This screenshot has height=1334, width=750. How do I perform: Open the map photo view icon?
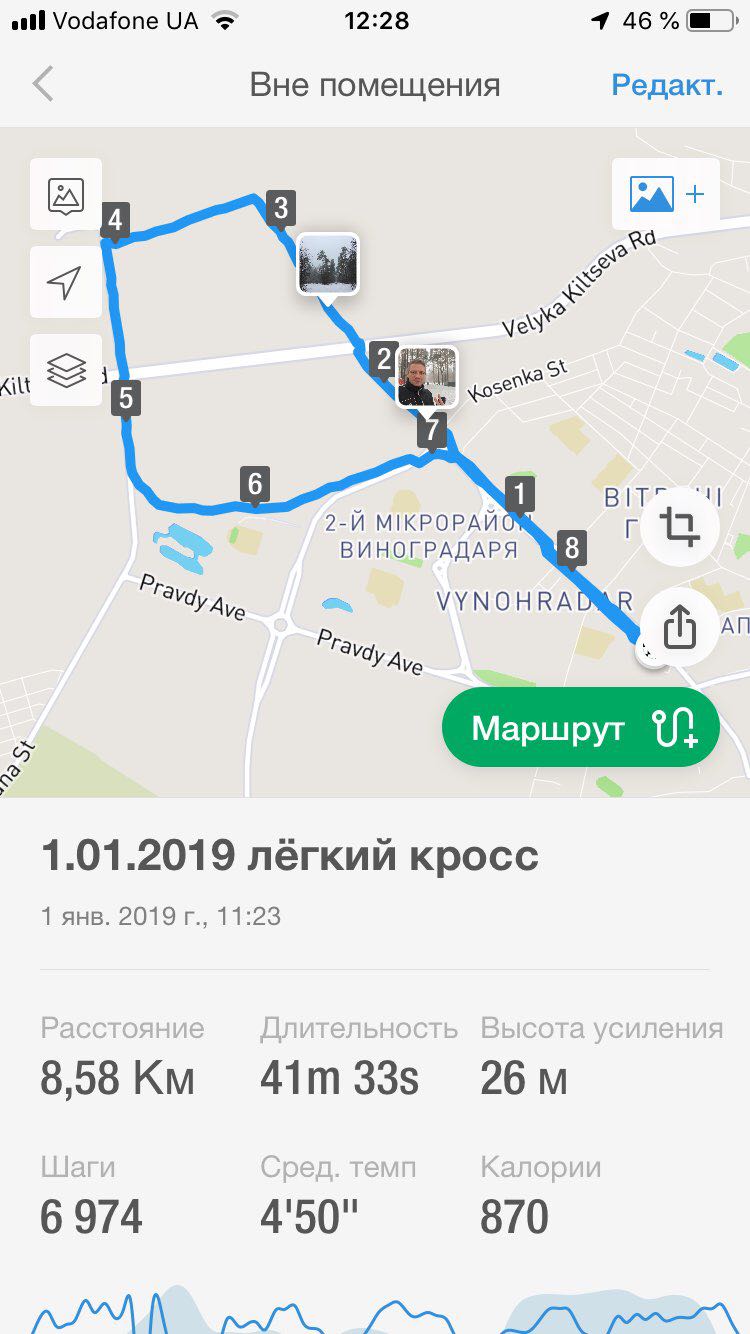[66, 195]
